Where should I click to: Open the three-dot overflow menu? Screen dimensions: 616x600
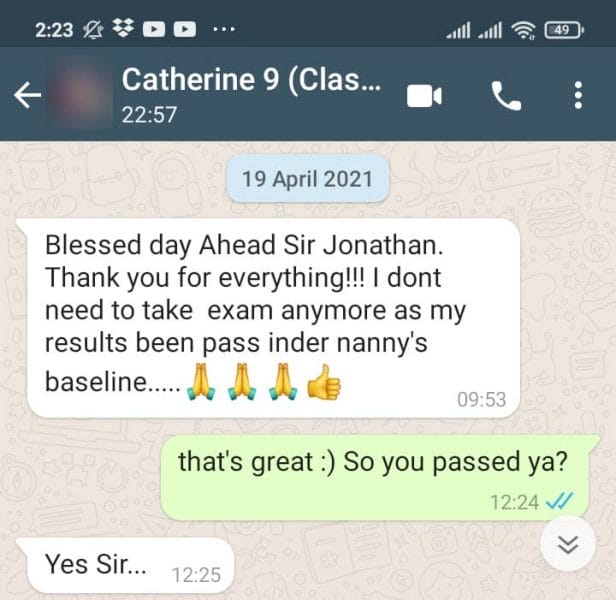(578, 96)
